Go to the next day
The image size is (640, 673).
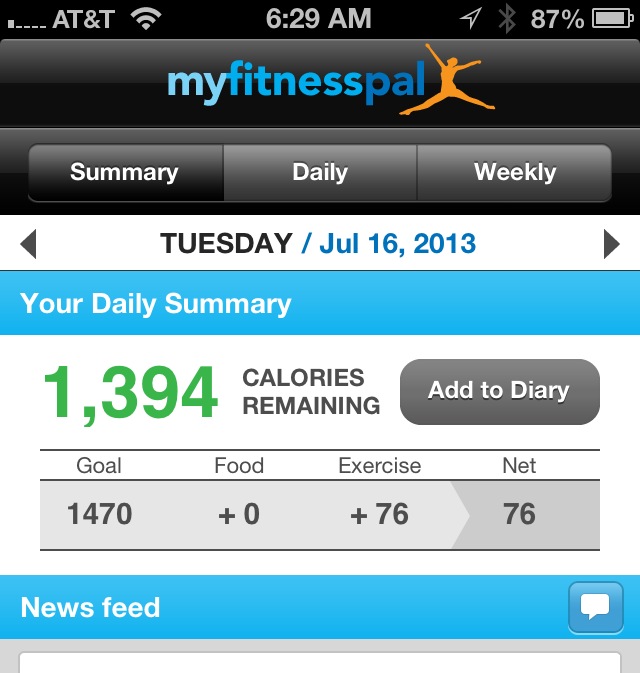611,244
